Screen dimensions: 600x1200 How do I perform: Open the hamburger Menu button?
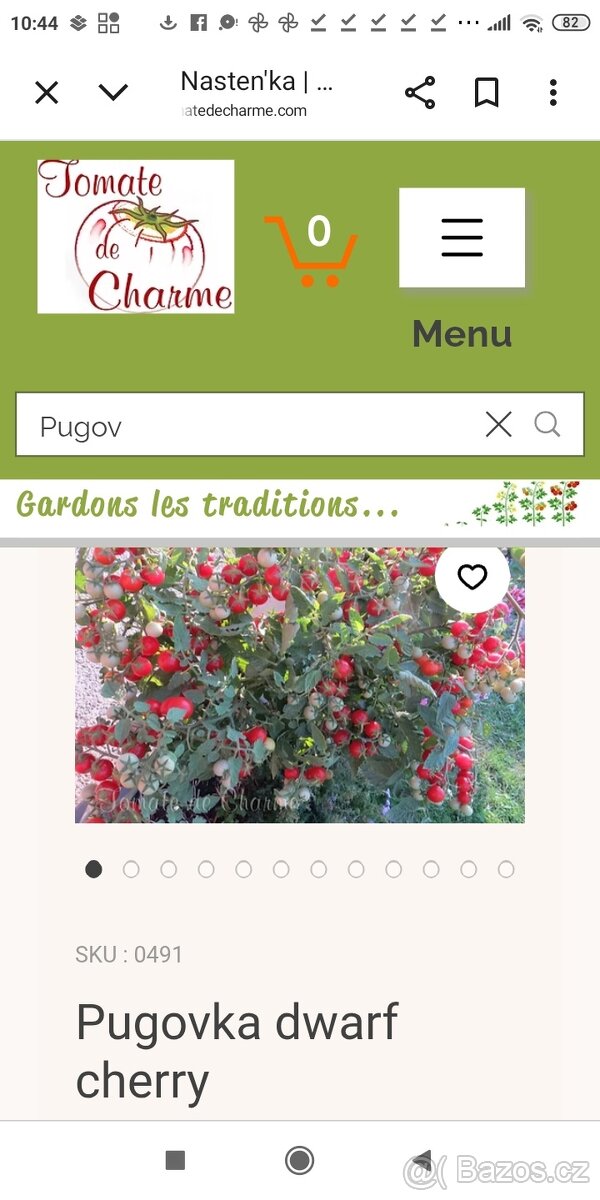(x=461, y=238)
